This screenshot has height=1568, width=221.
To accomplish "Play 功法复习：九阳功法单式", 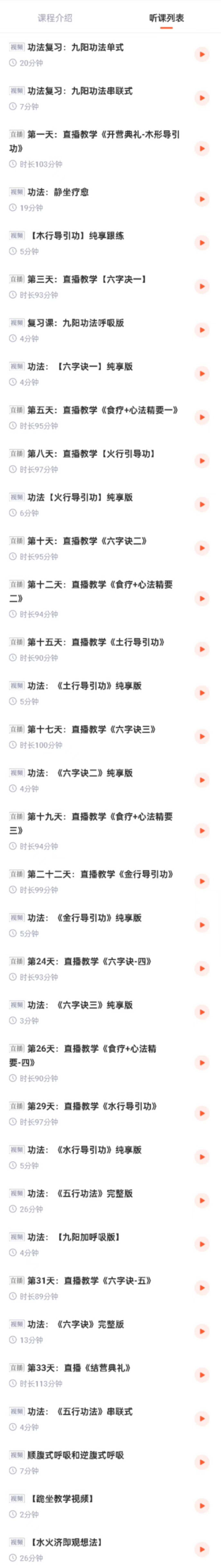I will click(202, 55).
